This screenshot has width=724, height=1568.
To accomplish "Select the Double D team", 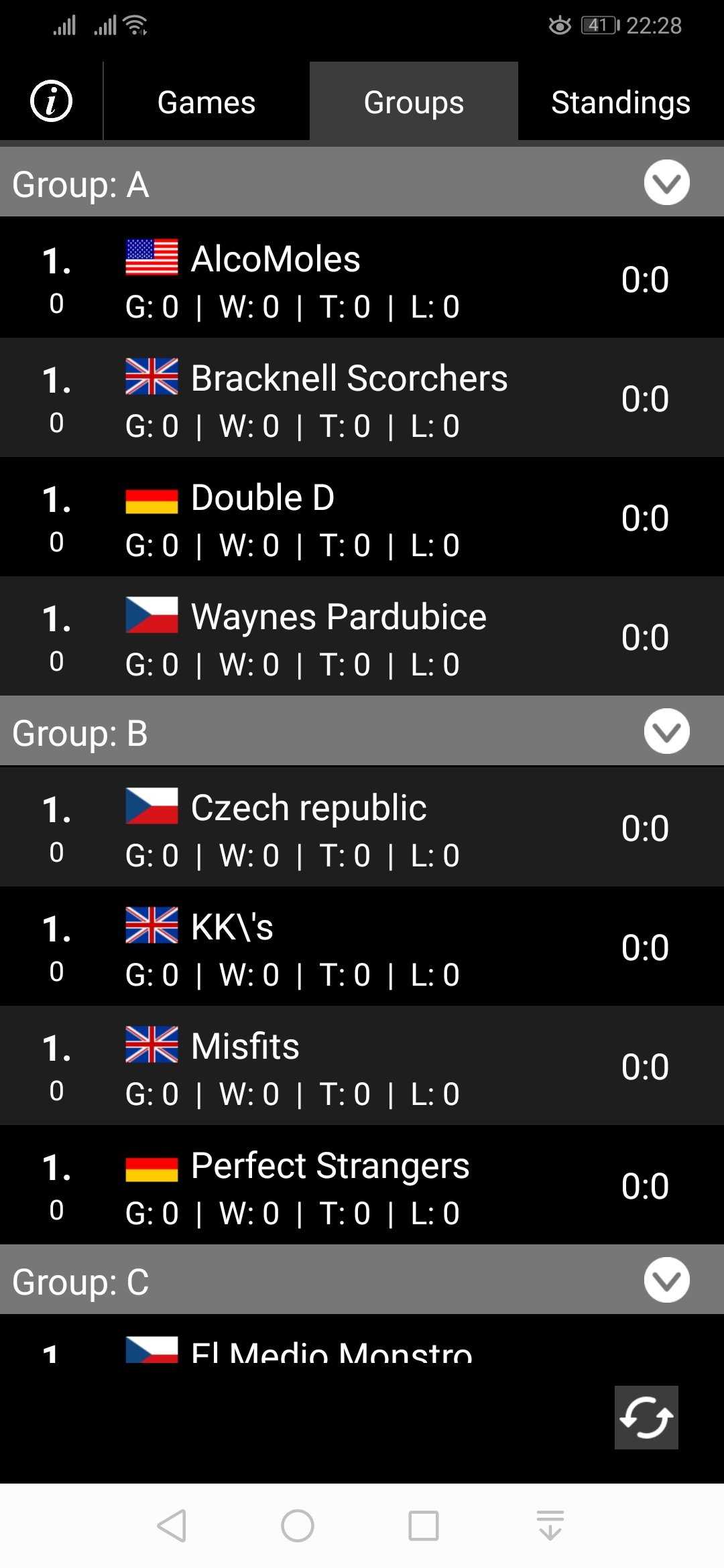I will tap(362, 517).
